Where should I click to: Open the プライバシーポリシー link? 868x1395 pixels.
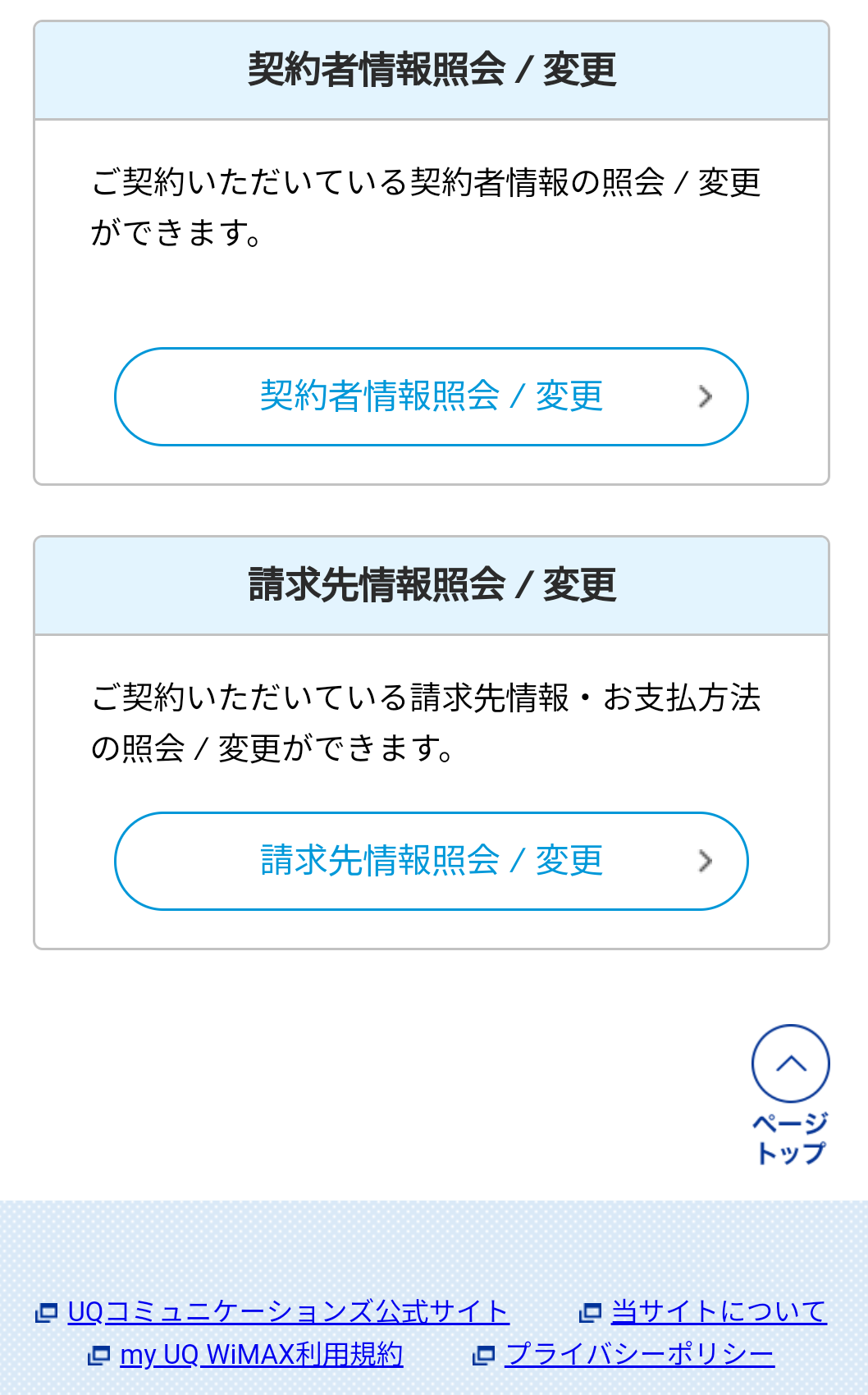(639, 1356)
